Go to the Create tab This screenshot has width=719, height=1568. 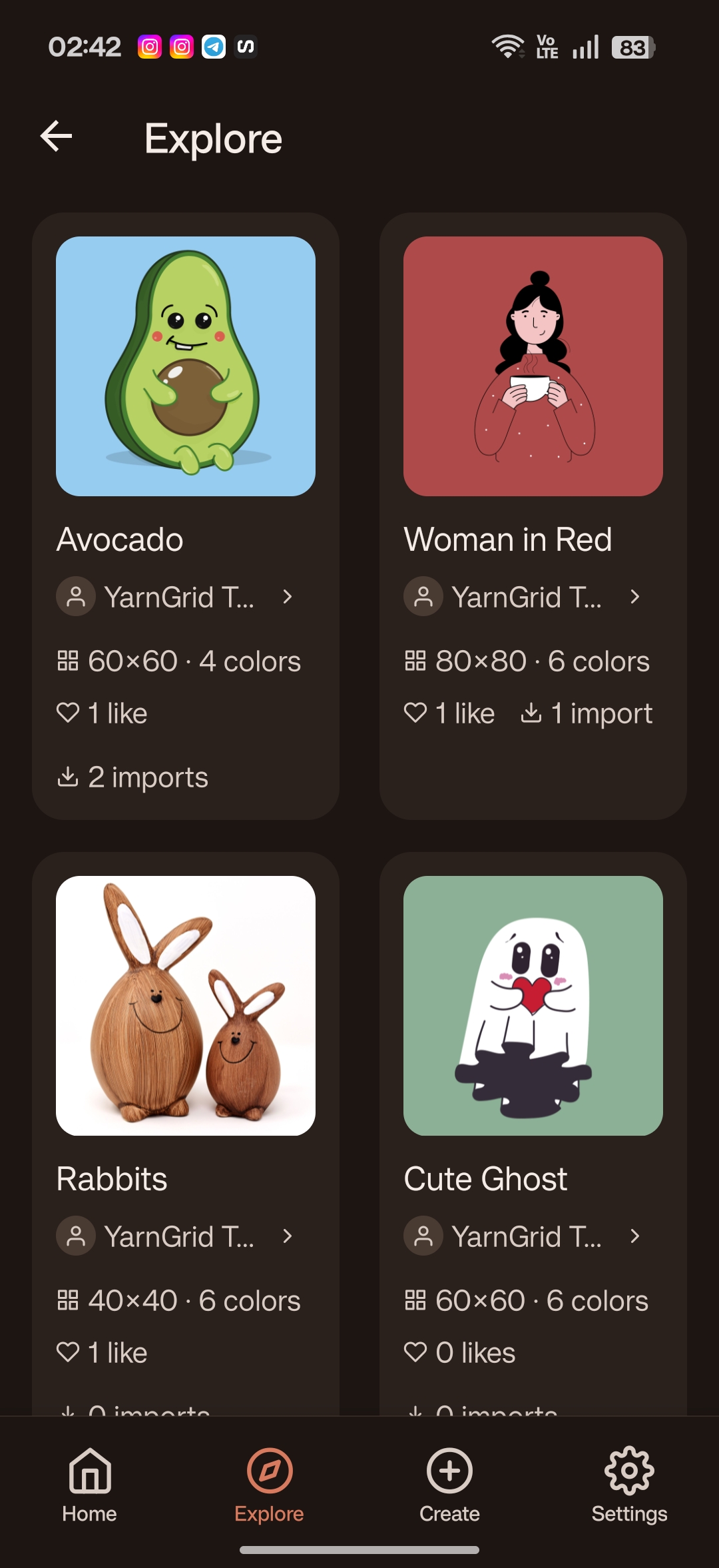(449, 1485)
